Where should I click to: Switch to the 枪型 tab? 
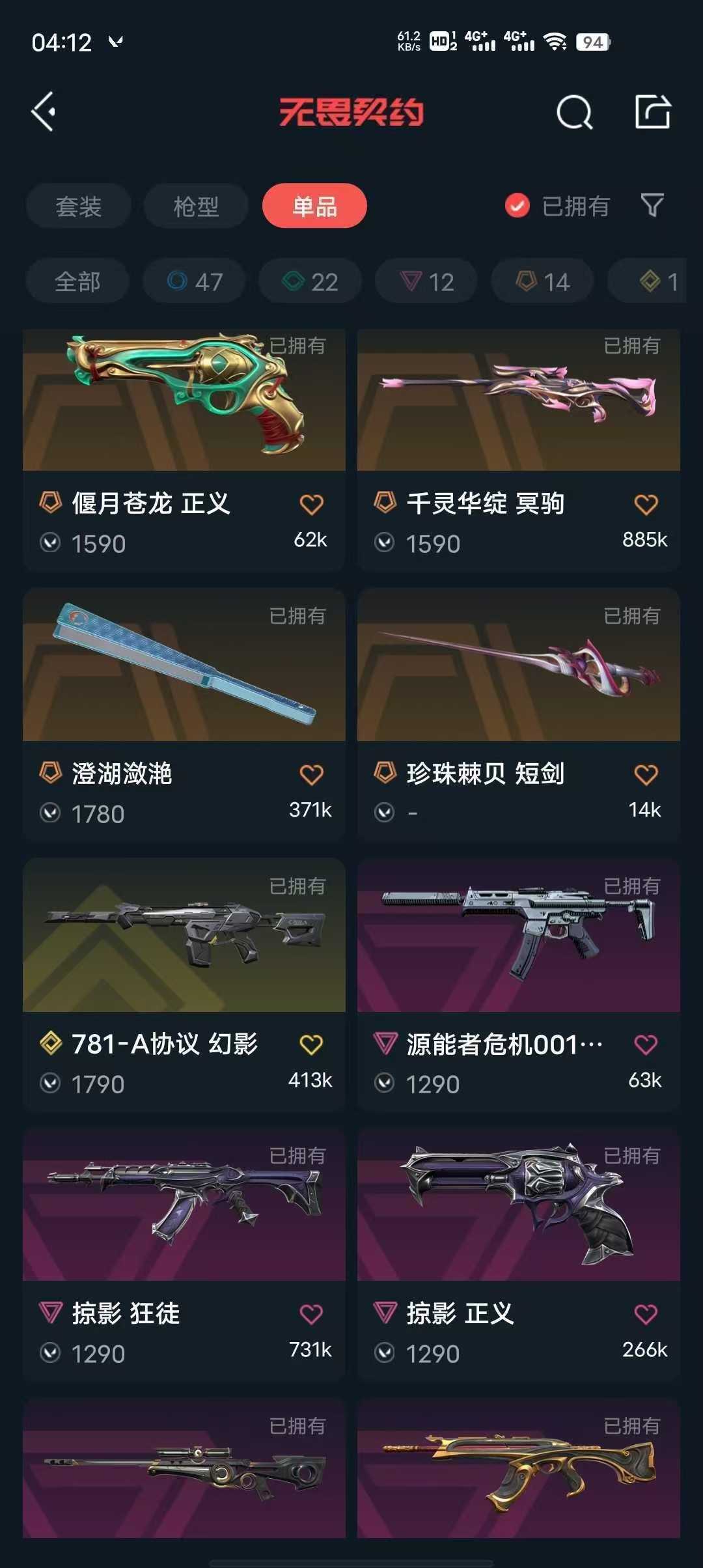[195, 206]
